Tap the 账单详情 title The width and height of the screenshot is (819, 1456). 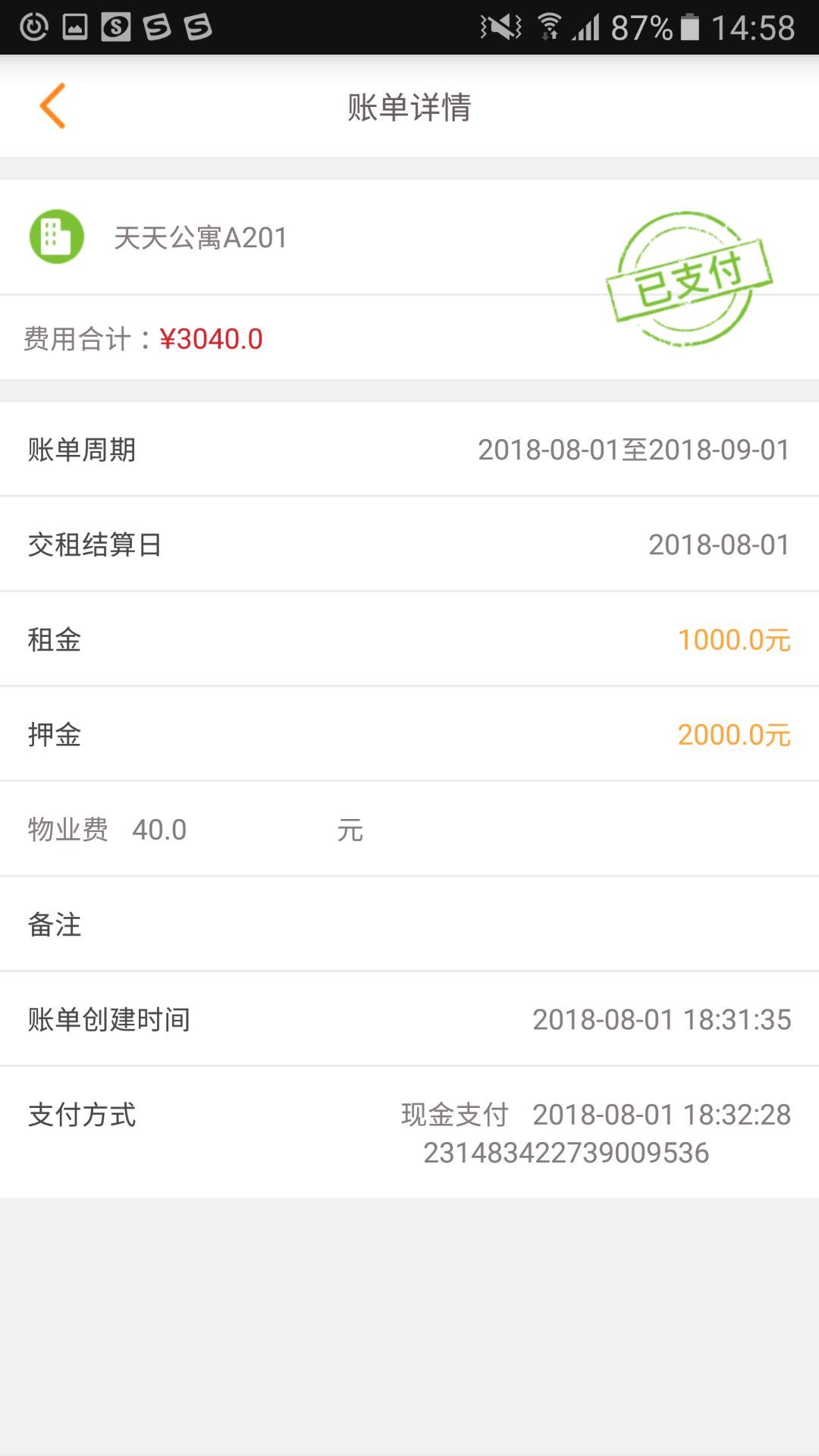pos(409,108)
